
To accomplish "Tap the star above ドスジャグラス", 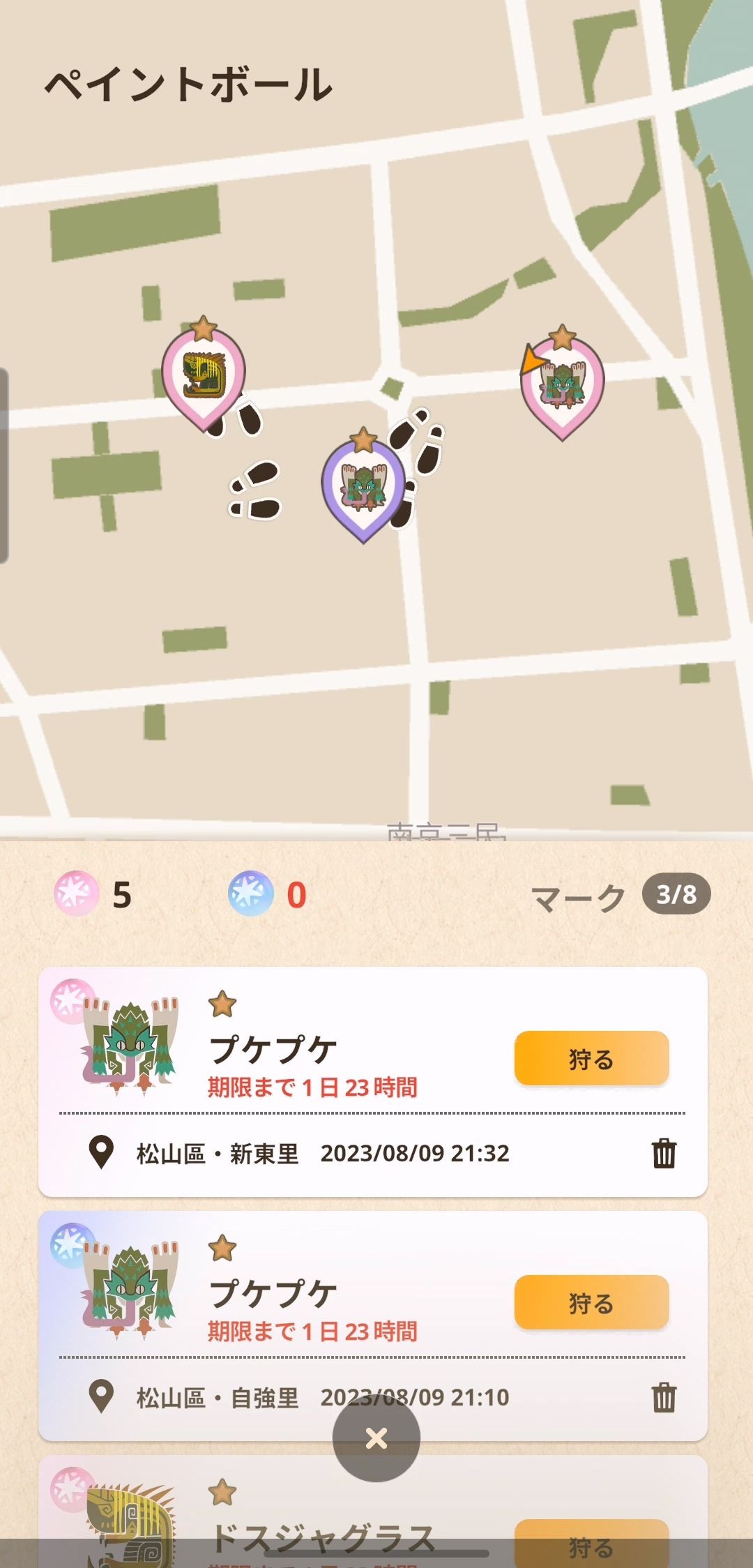I will (x=222, y=1493).
